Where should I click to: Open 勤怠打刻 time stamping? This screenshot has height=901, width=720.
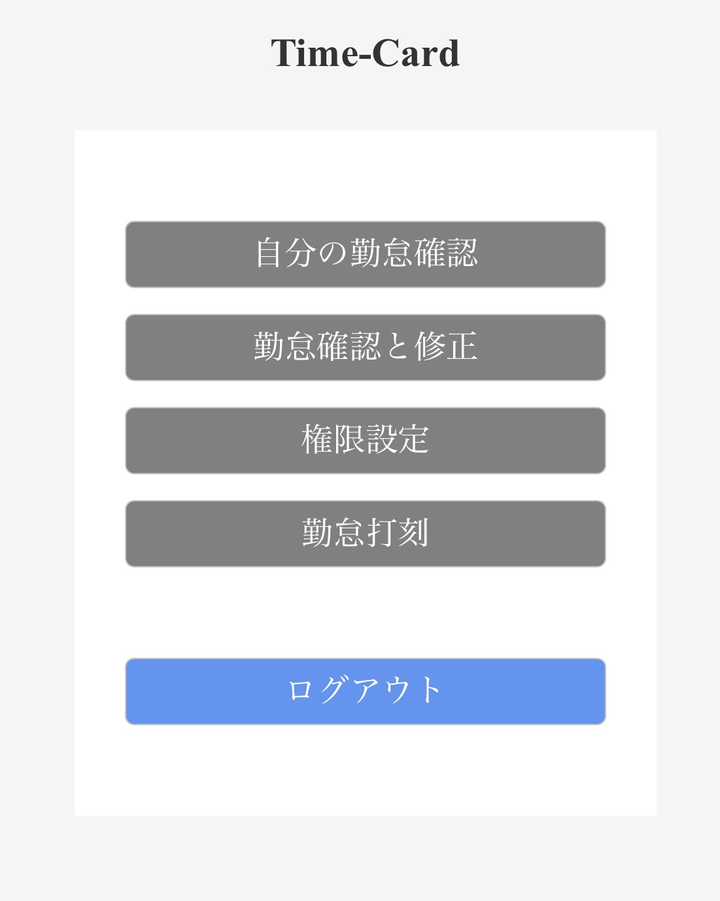[365, 533]
